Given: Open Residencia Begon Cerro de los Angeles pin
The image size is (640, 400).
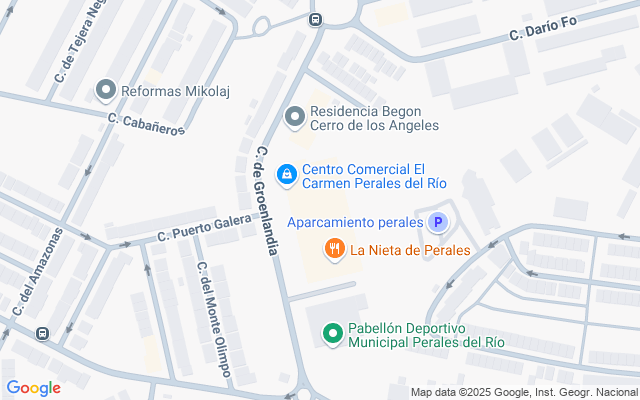Looking at the screenshot, I should (x=294, y=118).
